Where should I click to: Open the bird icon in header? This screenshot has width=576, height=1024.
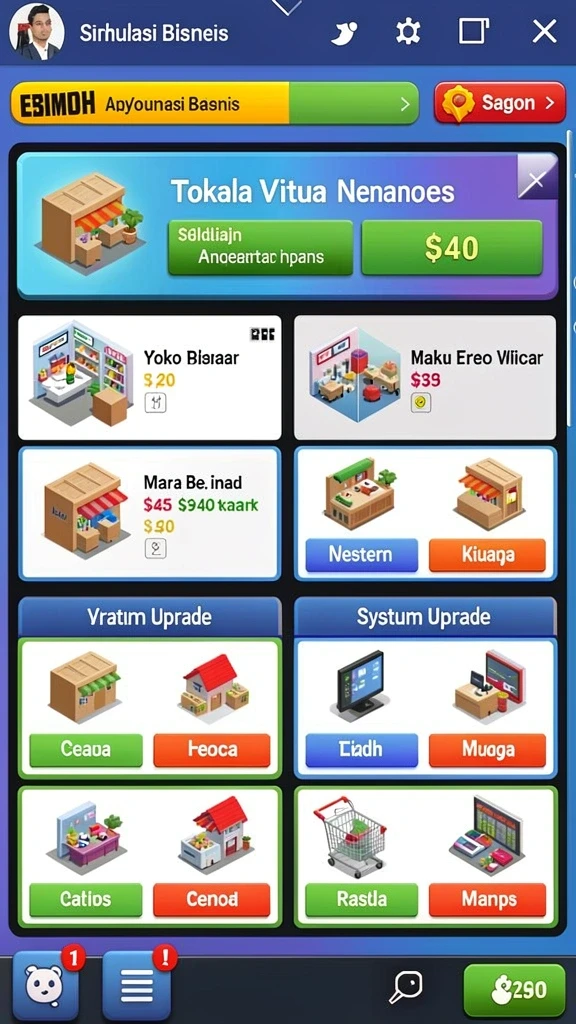(344, 32)
